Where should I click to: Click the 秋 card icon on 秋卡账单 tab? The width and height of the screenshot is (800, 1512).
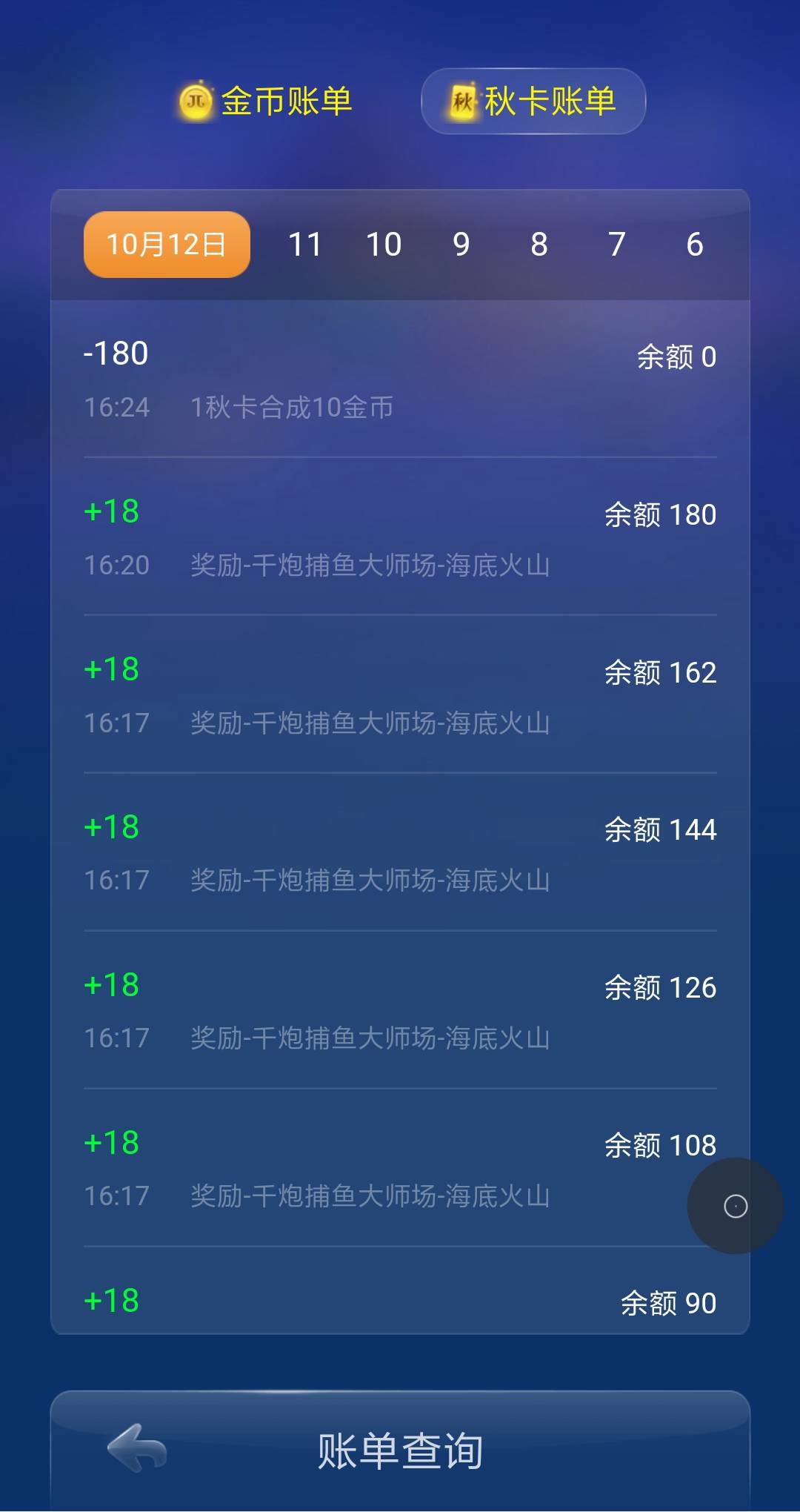461,102
